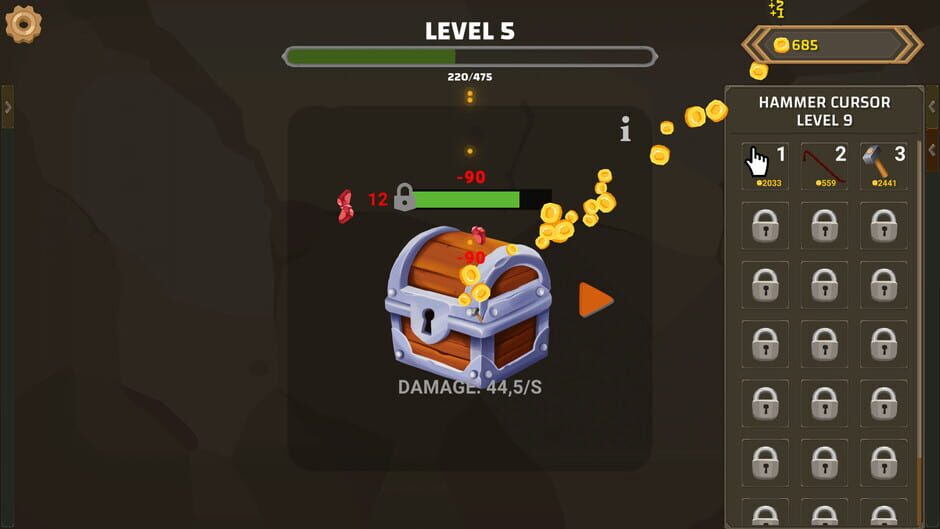
Task: Open the gold coin balance panel
Action: [832, 45]
